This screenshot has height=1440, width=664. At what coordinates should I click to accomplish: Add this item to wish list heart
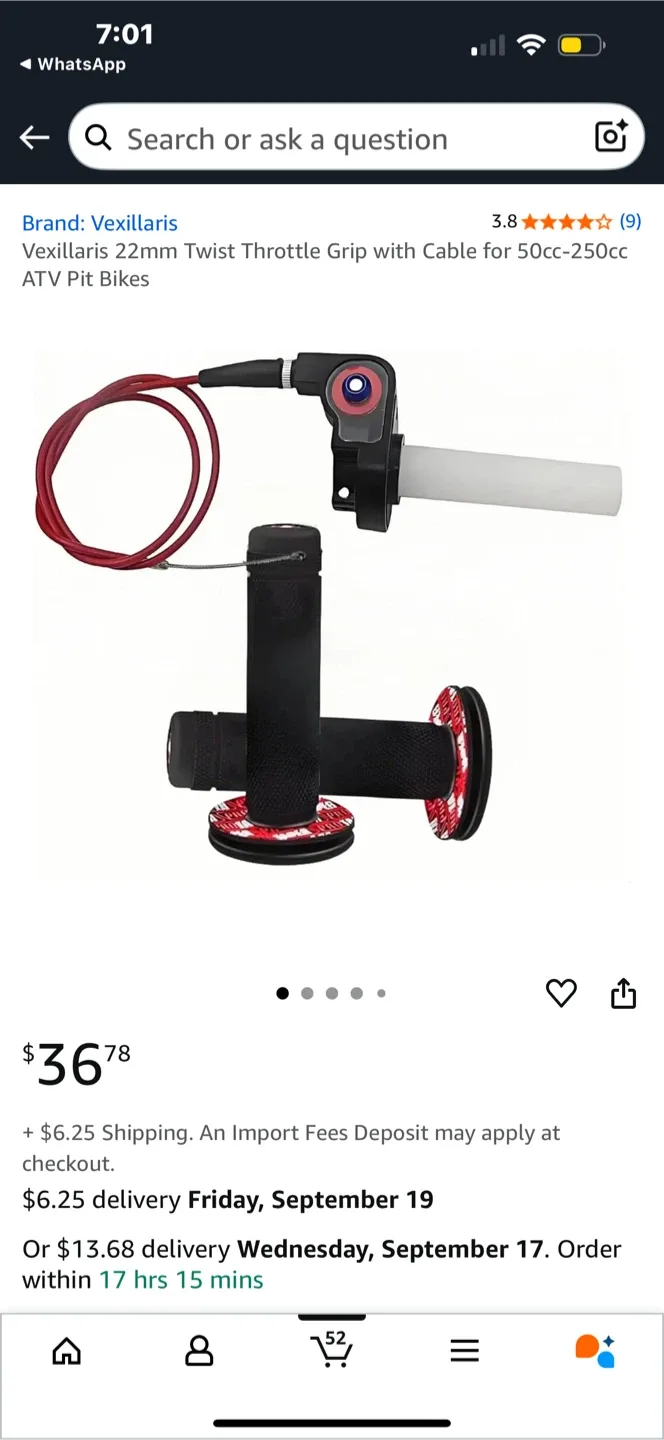[561, 993]
